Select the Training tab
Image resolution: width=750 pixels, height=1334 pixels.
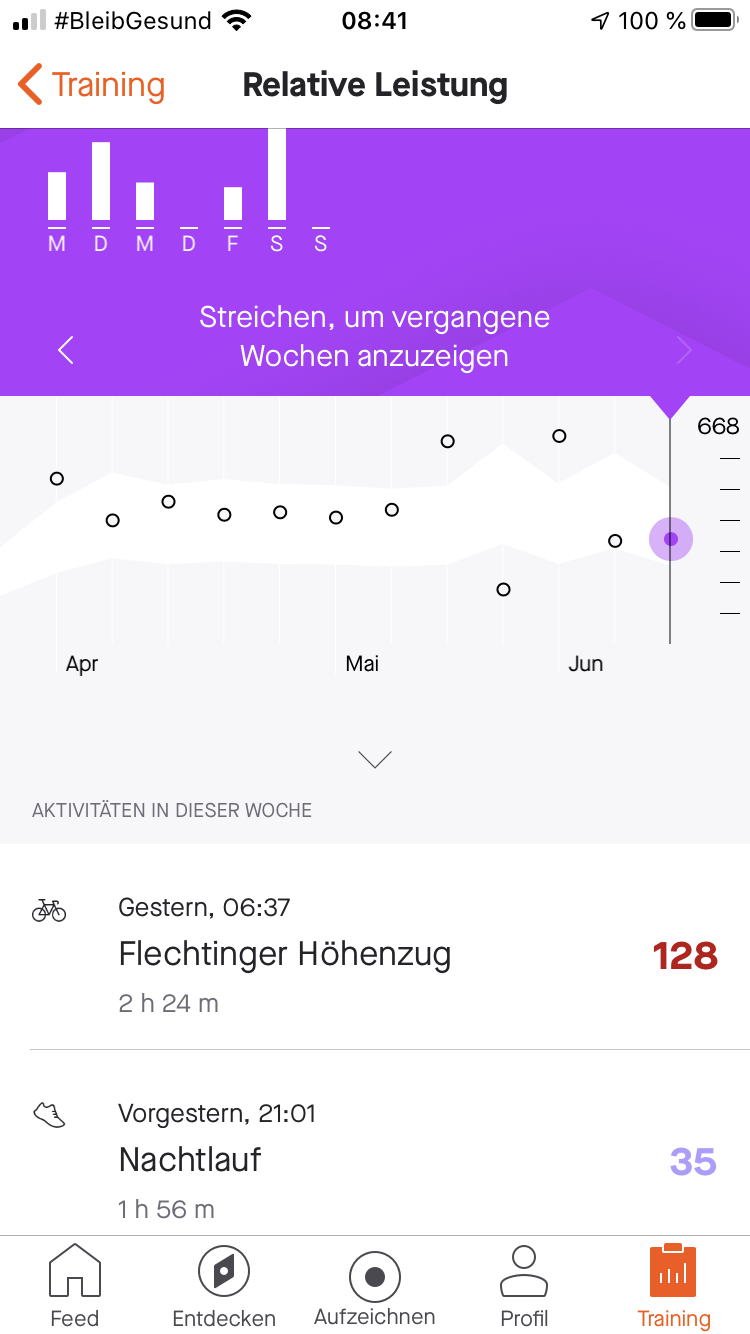pos(673,1286)
